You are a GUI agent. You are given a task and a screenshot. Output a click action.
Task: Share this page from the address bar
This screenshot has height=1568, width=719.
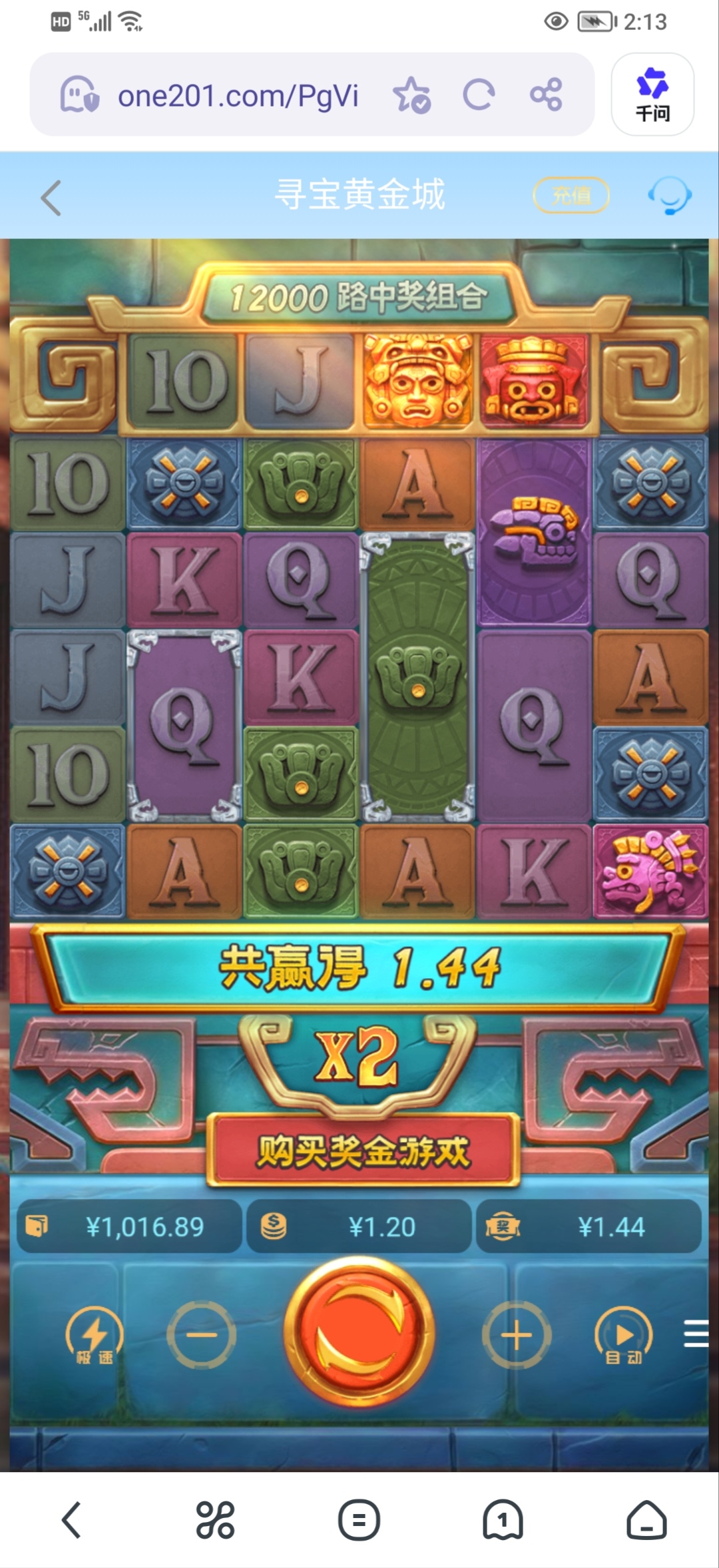pyautogui.click(x=546, y=95)
